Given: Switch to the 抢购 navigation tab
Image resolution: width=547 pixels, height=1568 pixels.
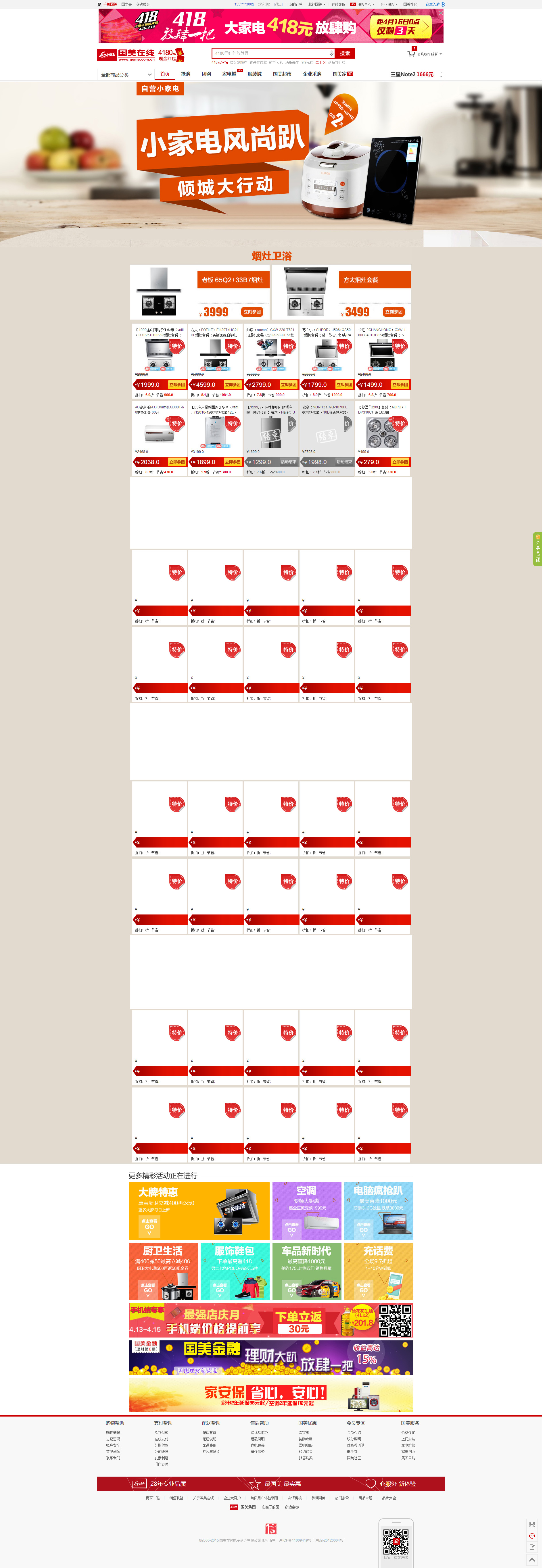Looking at the screenshot, I should pos(185,74).
